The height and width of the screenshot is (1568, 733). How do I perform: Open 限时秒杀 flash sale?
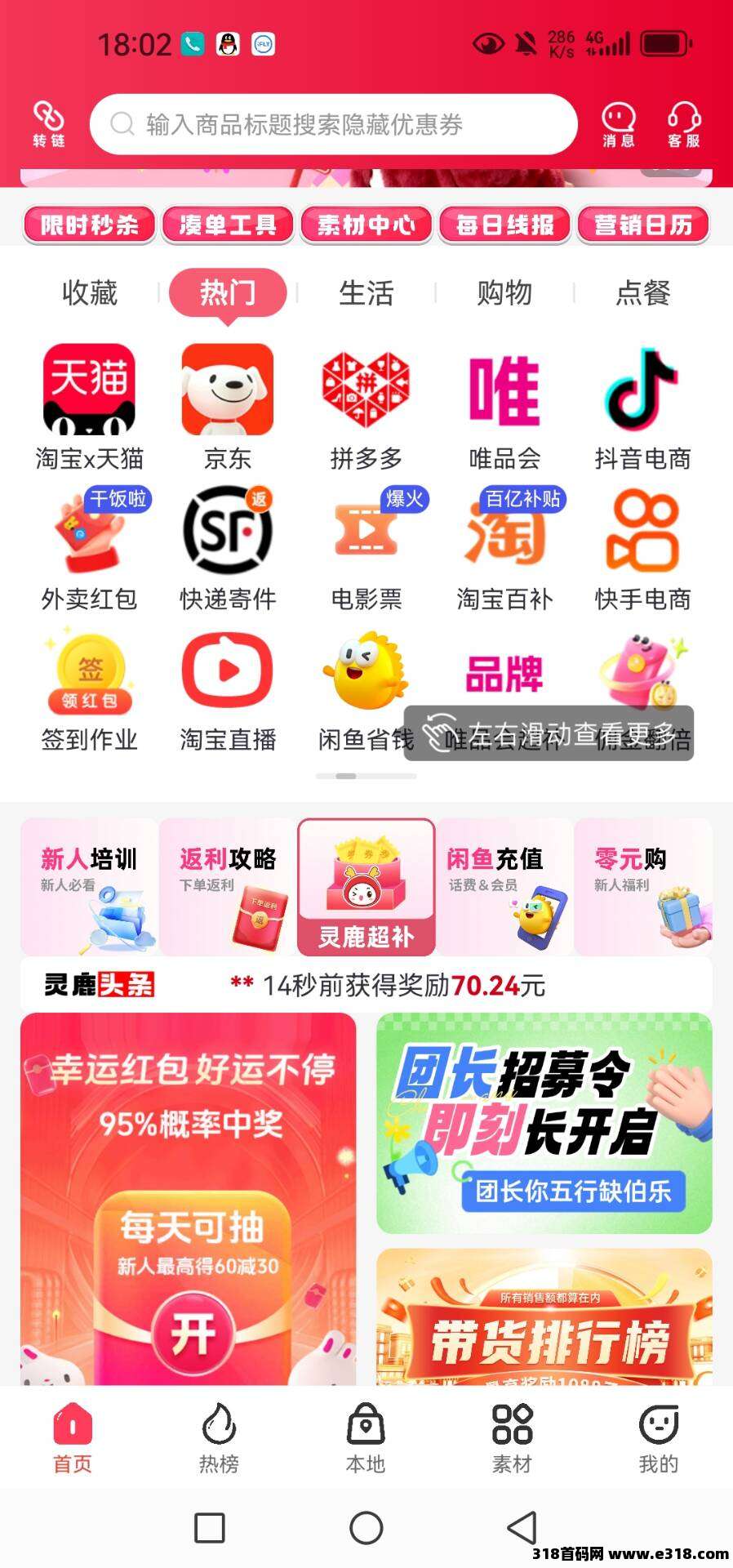[89, 225]
